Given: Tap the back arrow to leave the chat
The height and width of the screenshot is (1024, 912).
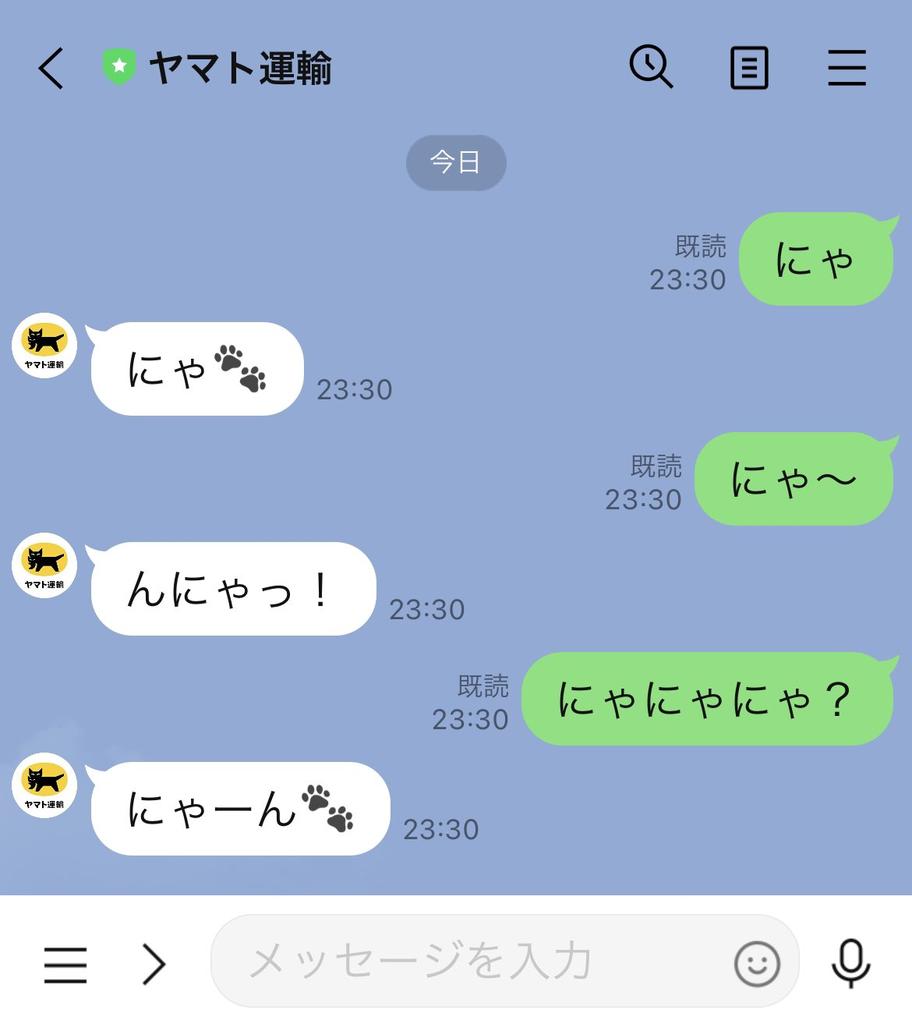Looking at the screenshot, I should 50,67.
